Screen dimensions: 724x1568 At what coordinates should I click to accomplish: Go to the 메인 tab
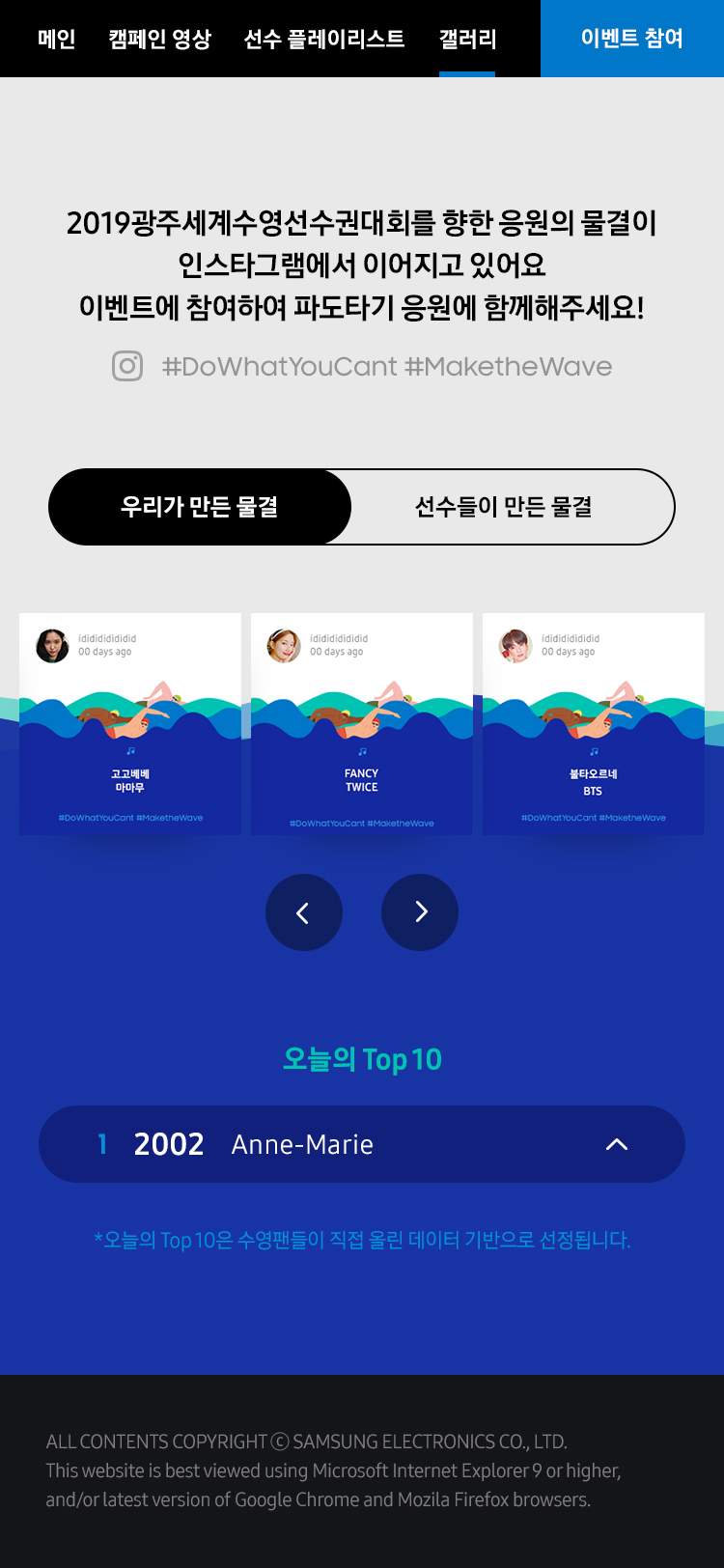point(57,39)
